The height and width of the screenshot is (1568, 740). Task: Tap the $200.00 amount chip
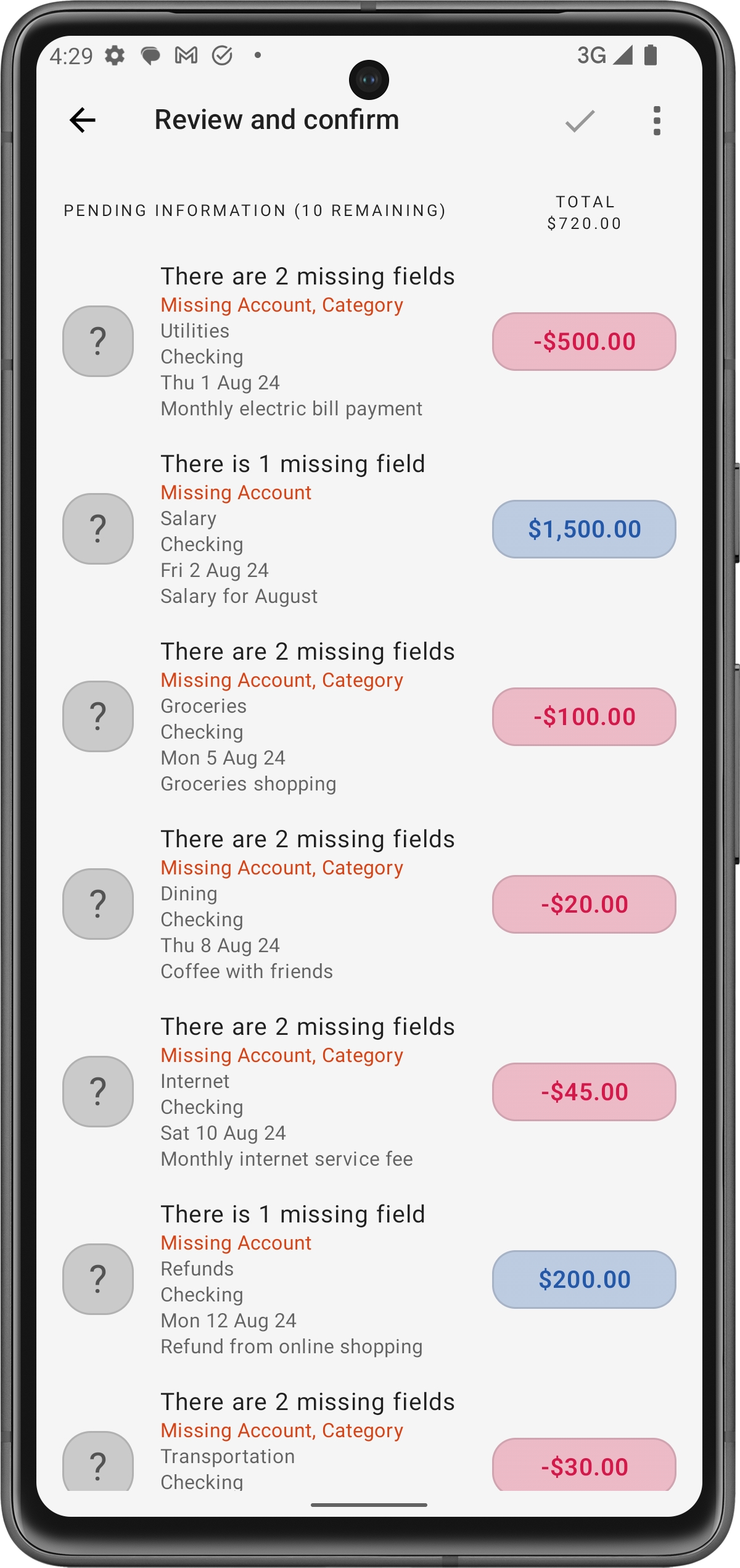584,1279
